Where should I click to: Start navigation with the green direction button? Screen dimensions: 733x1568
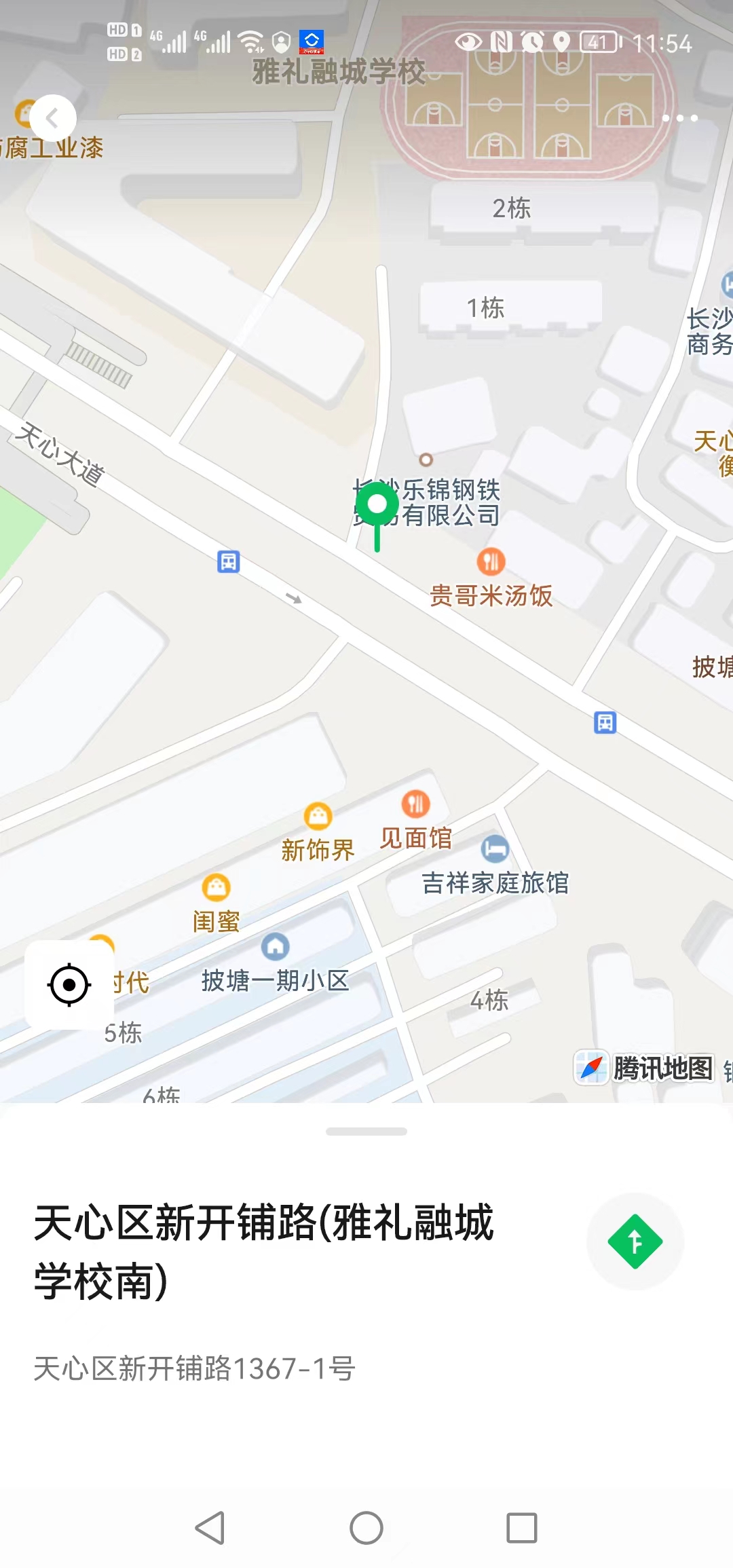(635, 1242)
